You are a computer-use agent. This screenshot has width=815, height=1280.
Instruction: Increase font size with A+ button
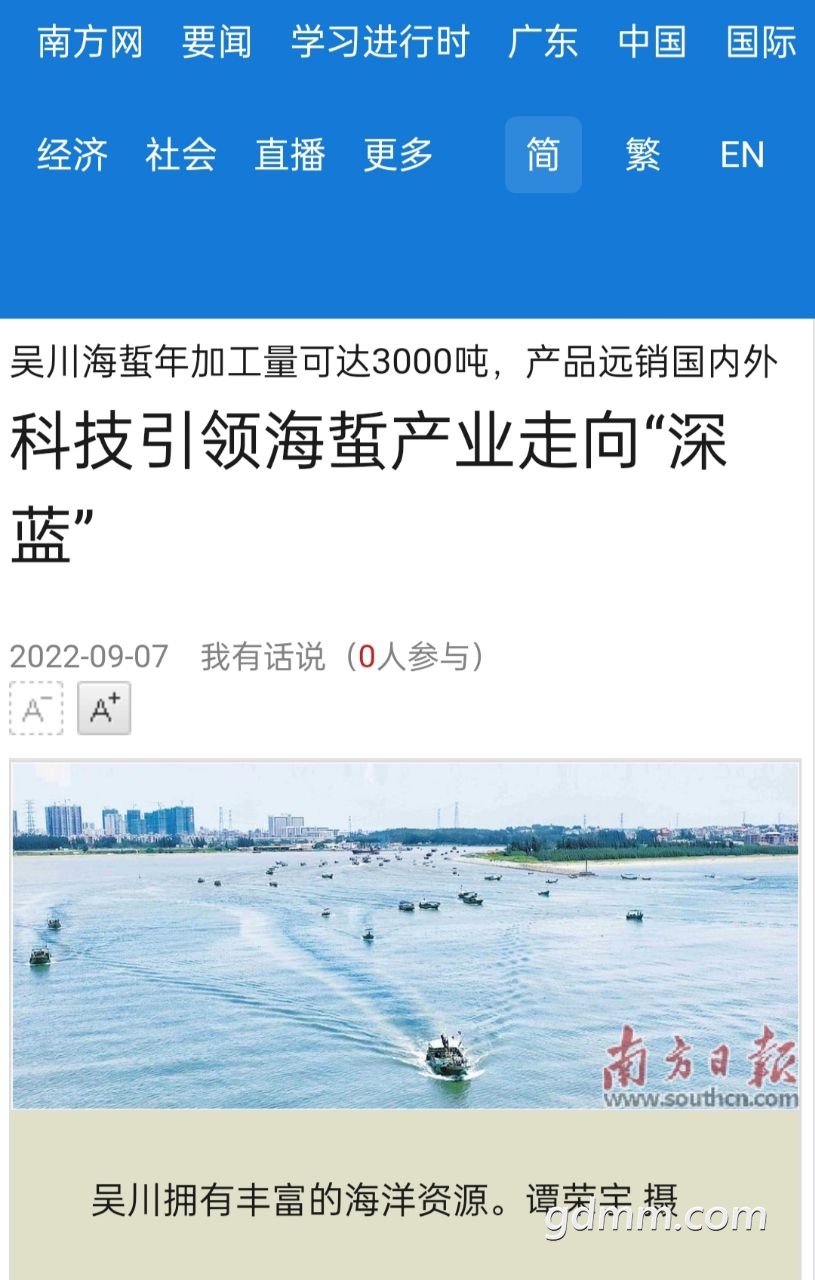point(104,709)
